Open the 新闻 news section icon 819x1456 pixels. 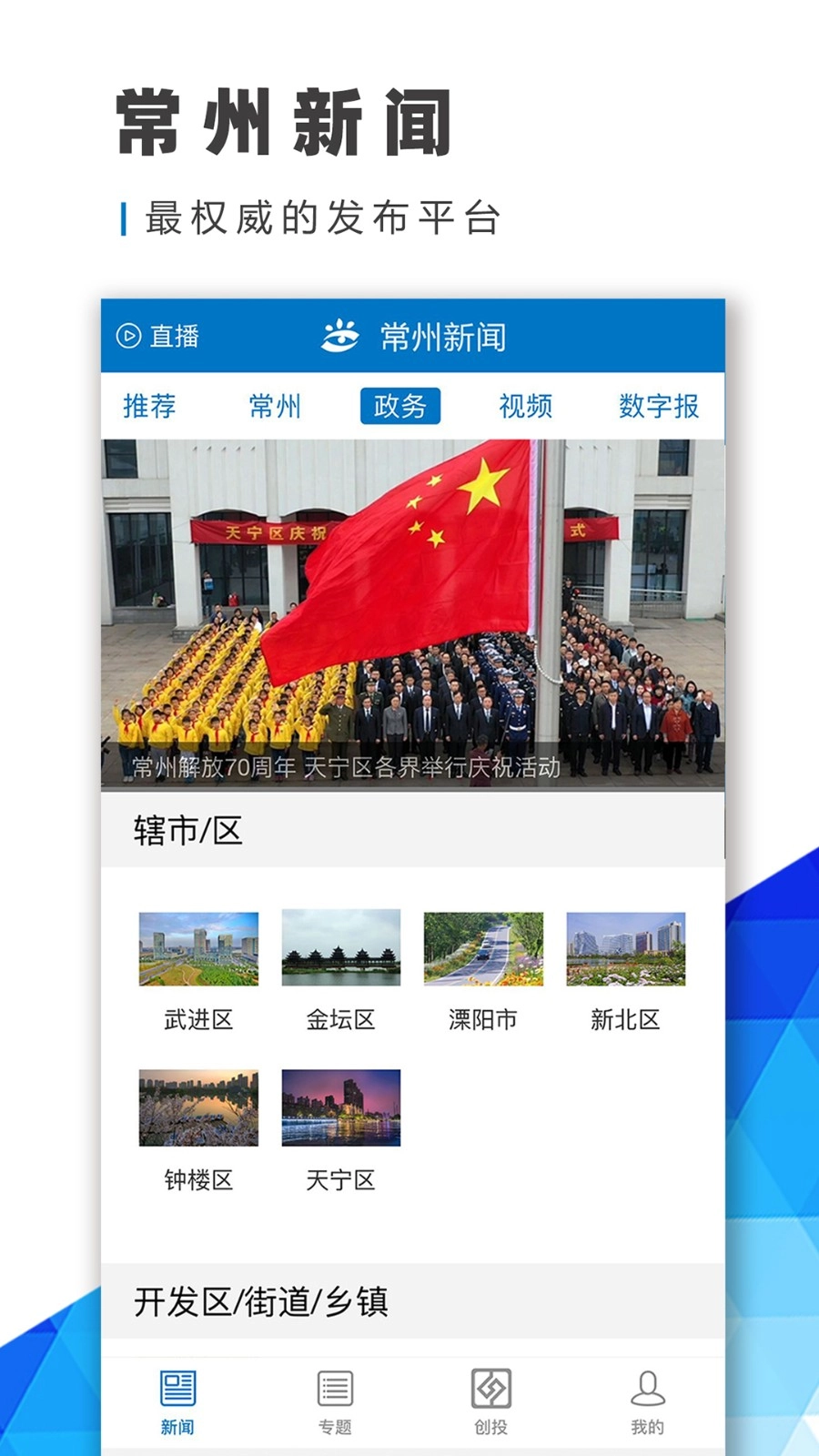tap(178, 1388)
